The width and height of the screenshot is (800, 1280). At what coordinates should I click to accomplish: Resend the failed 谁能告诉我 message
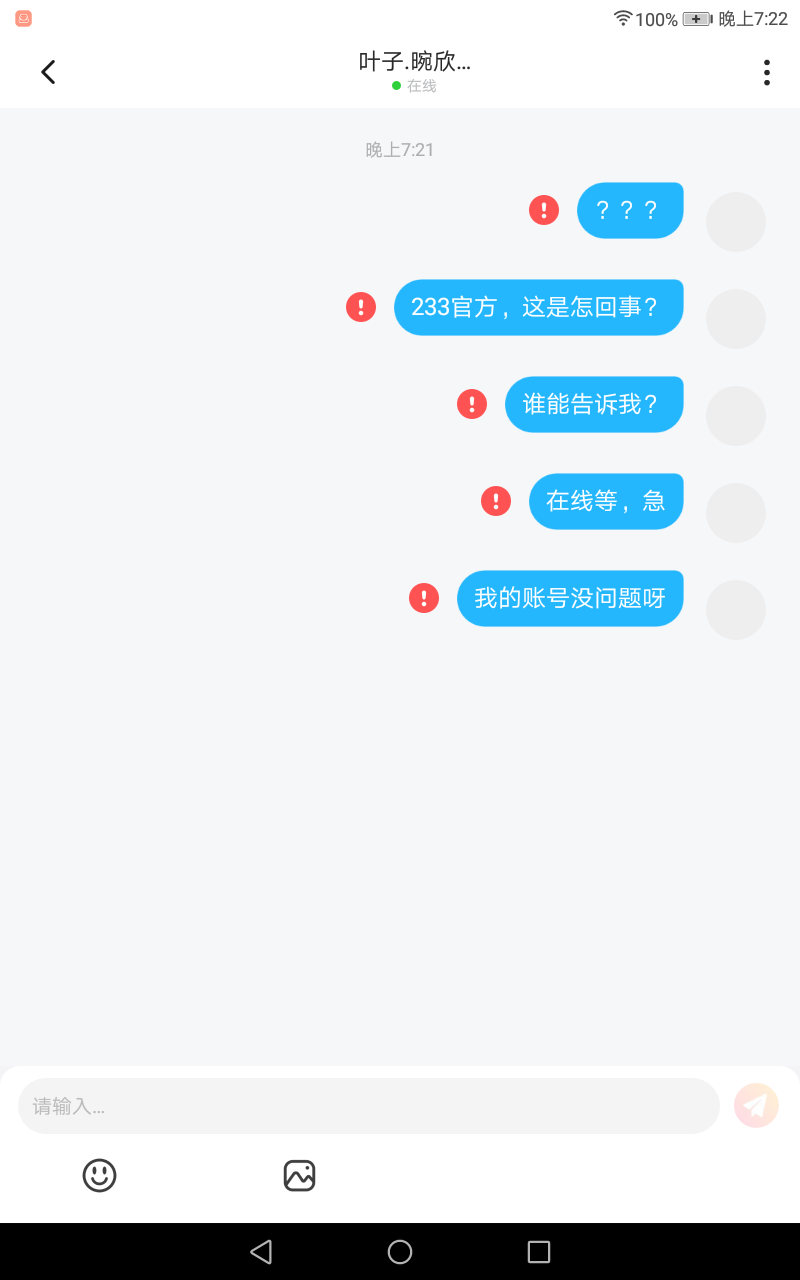(x=472, y=404)
